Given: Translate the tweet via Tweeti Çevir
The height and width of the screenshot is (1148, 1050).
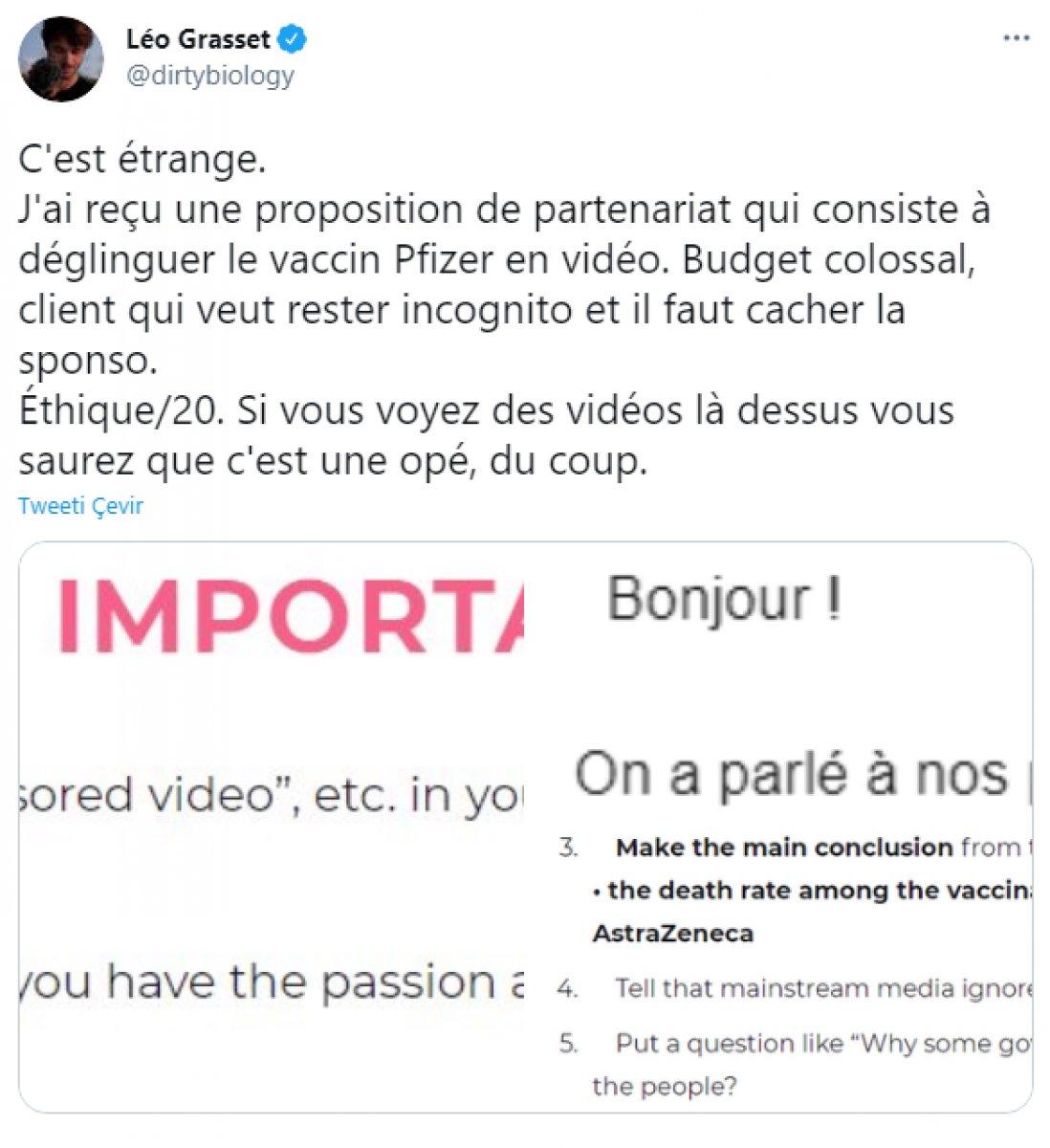Looking at the screenshot, I should pos(80,505).
